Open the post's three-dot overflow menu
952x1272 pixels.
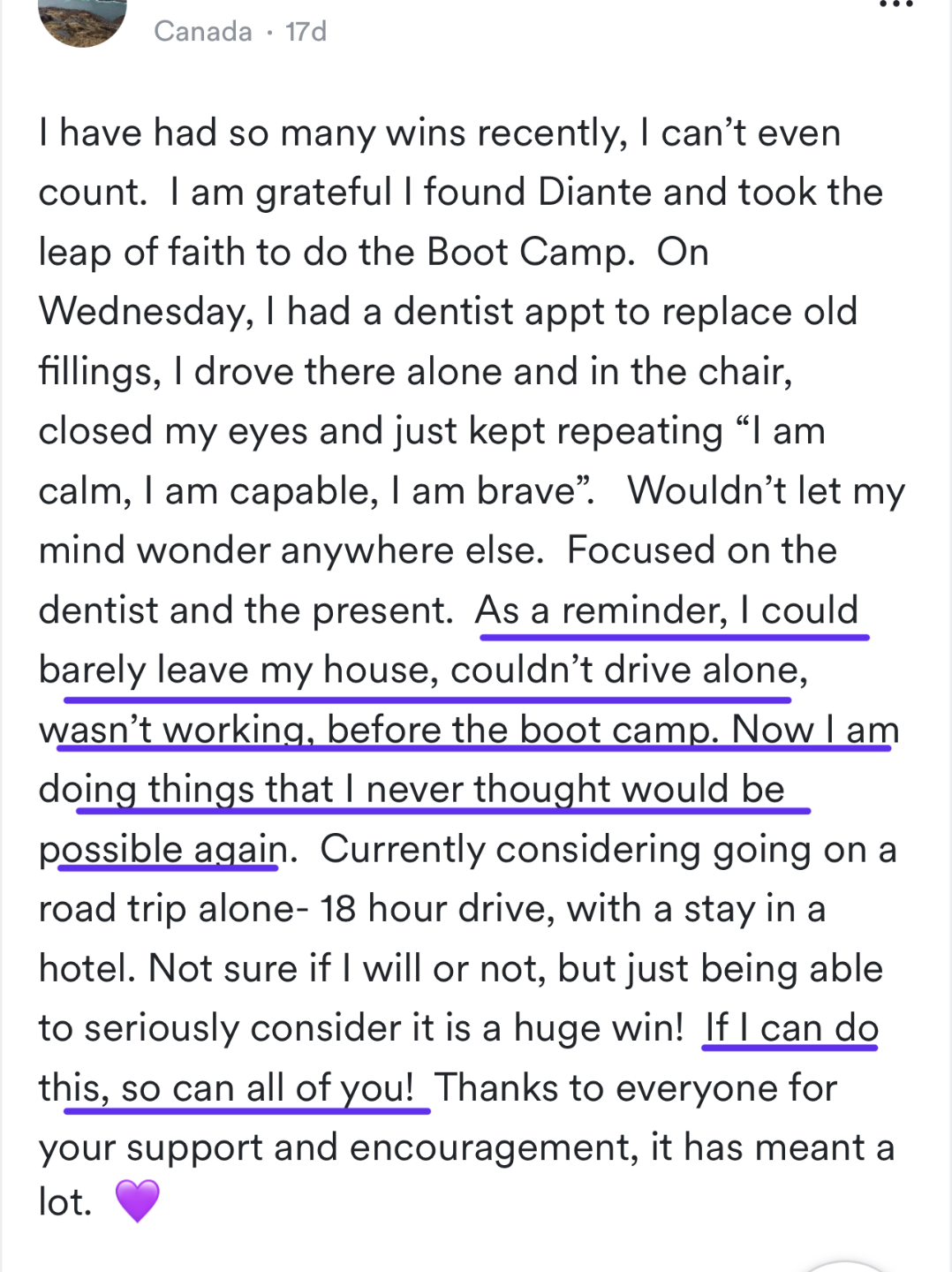(895, 5)
